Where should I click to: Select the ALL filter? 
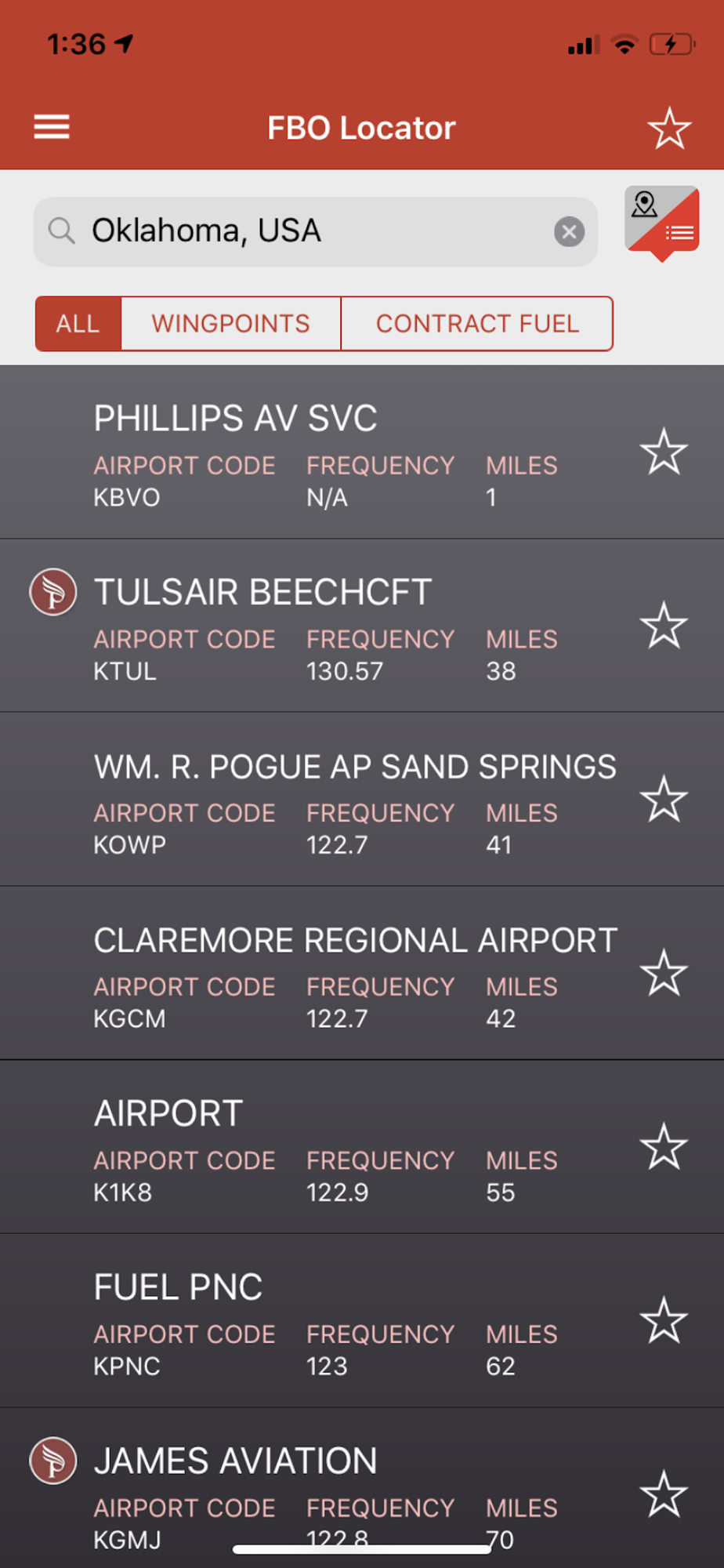click(78, 324)
